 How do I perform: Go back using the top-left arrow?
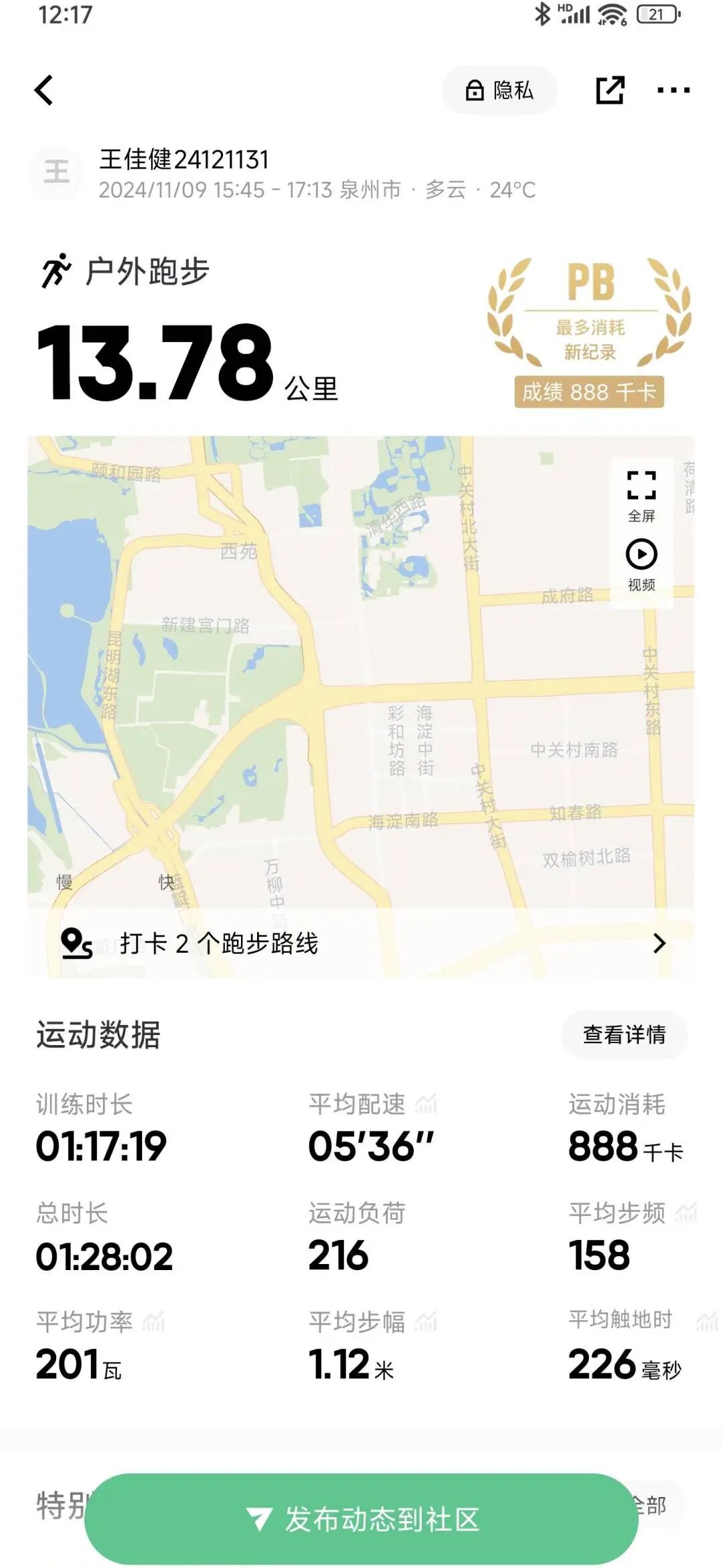point(44,90)
